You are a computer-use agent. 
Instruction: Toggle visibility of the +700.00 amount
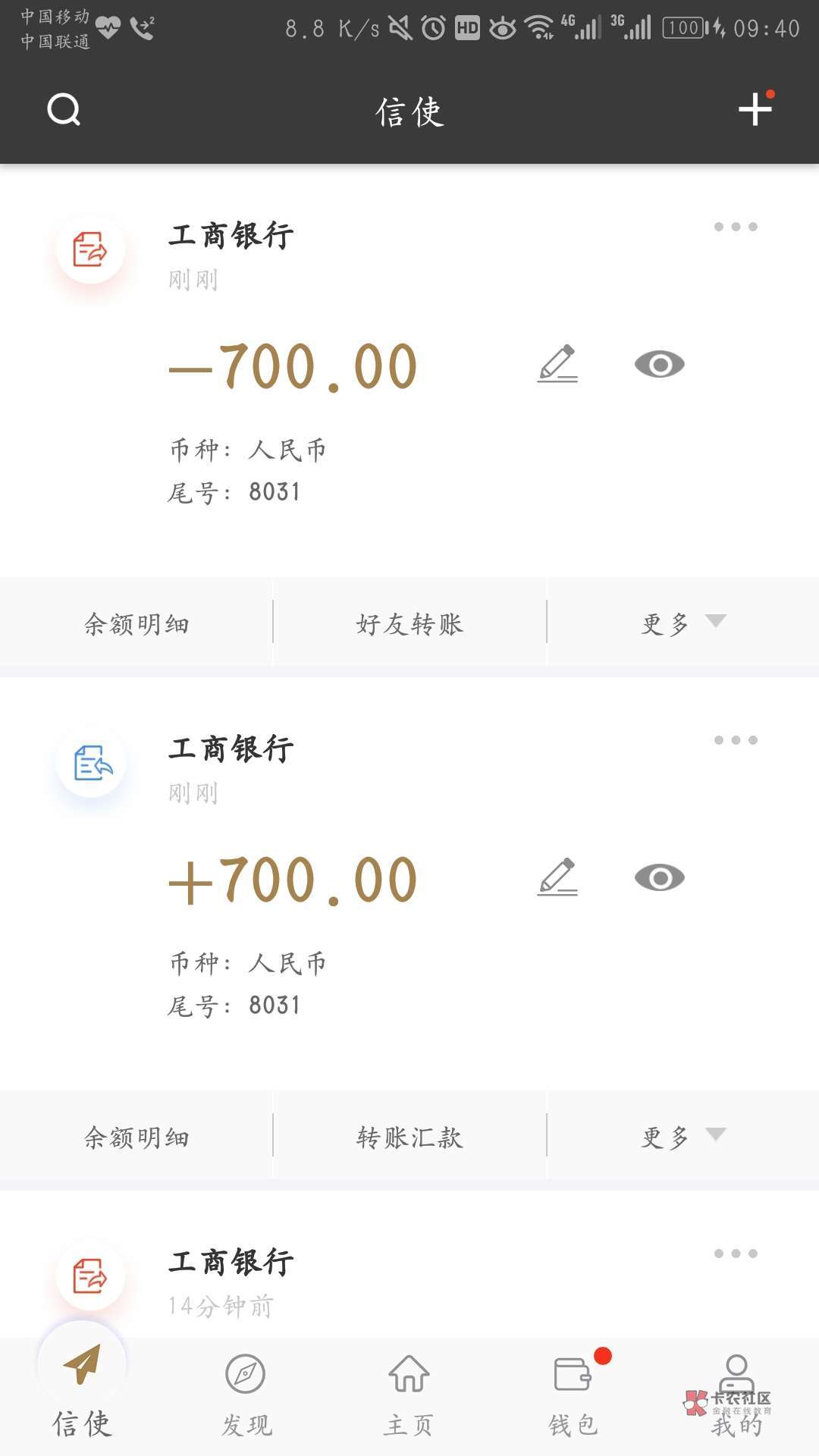tap(660, 878)
